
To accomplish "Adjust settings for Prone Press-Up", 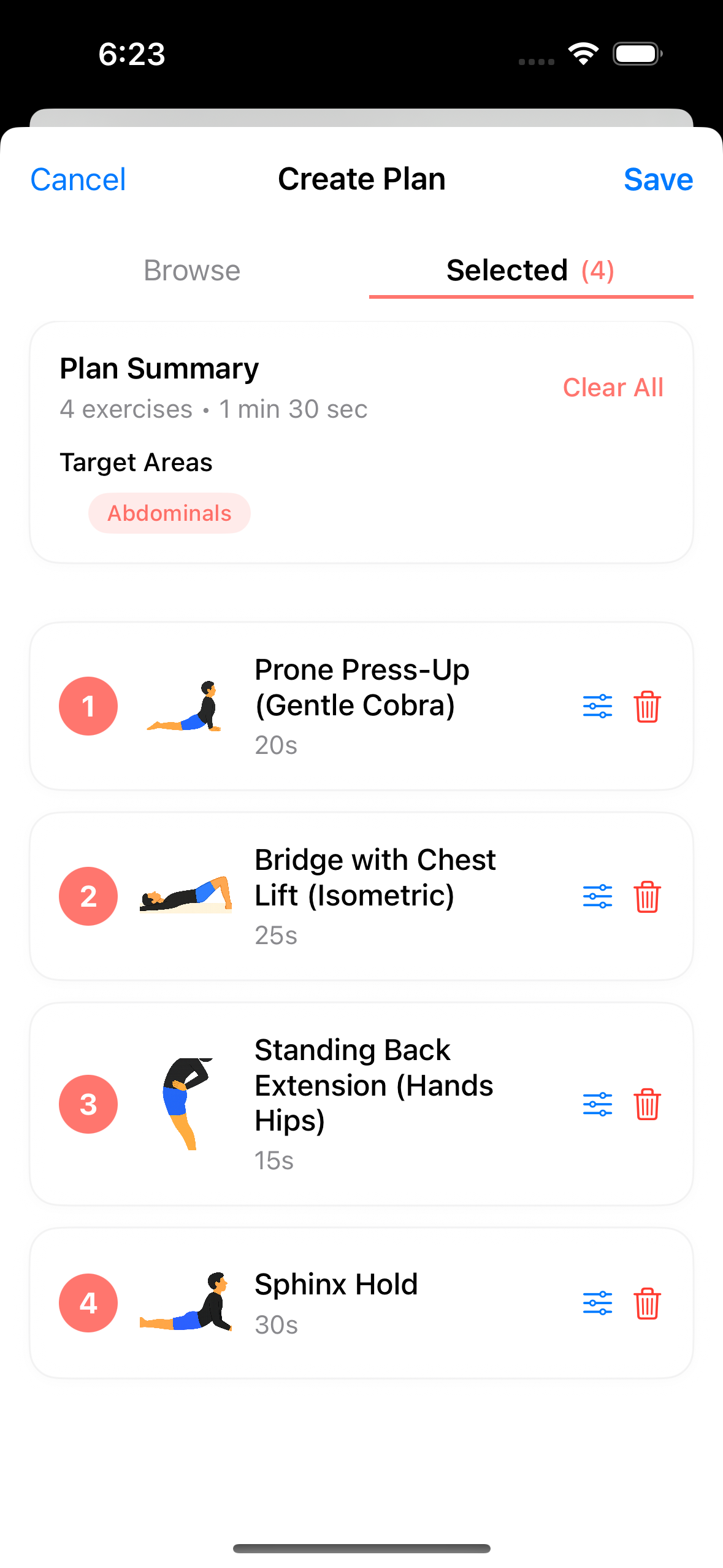I will point(597,707).
